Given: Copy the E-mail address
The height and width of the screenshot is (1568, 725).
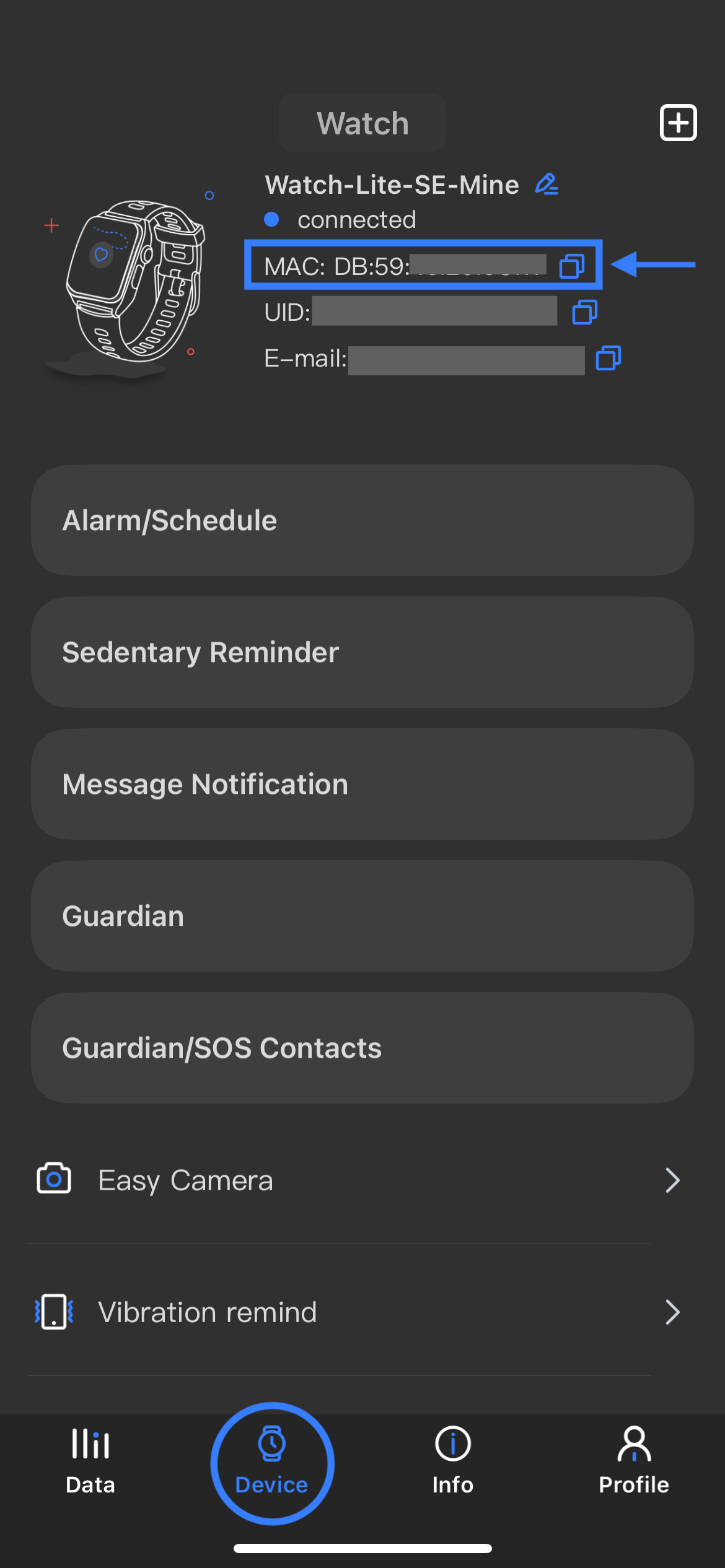Looking at the screenshot, I should 608,359.
